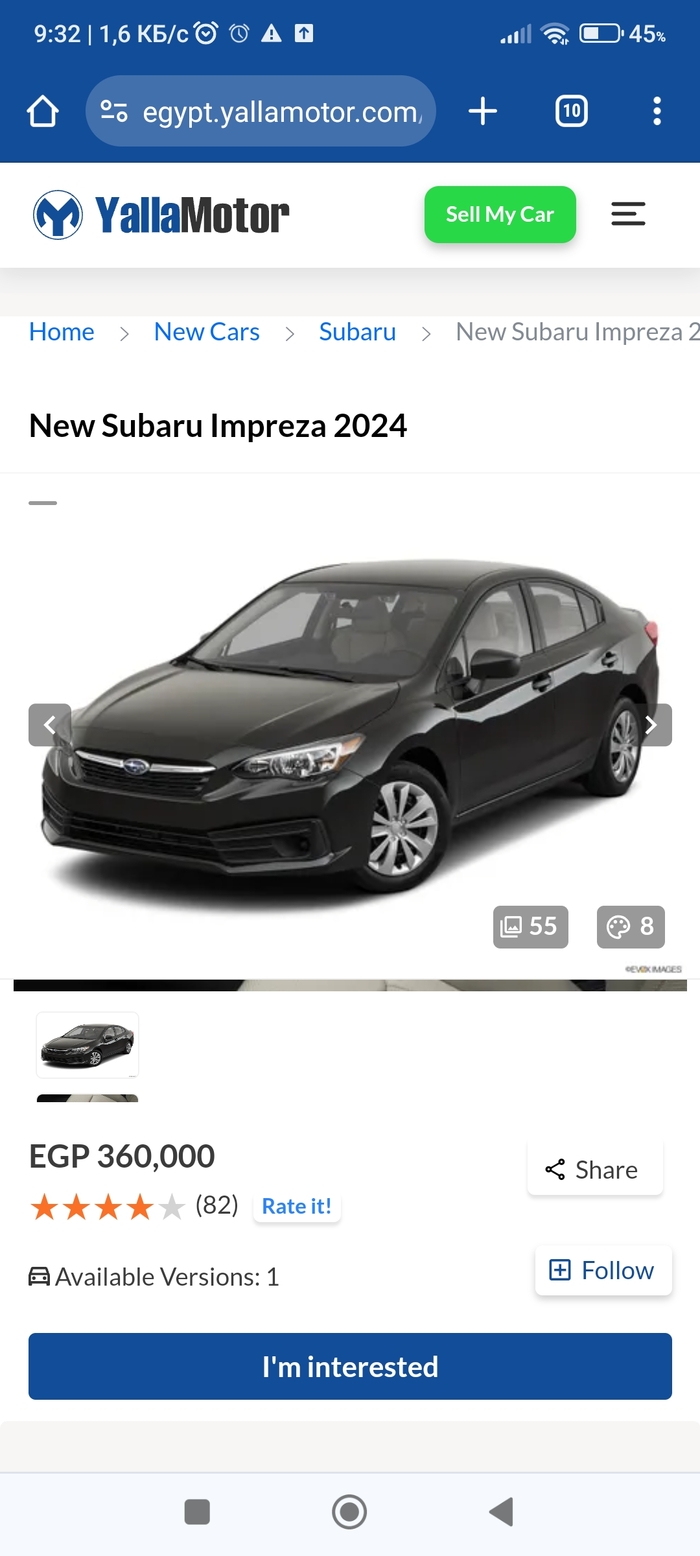This screenshot has width=700, height=1556.
Task: Select the black Impreza thumbnail
Action: click(88, 1045)
